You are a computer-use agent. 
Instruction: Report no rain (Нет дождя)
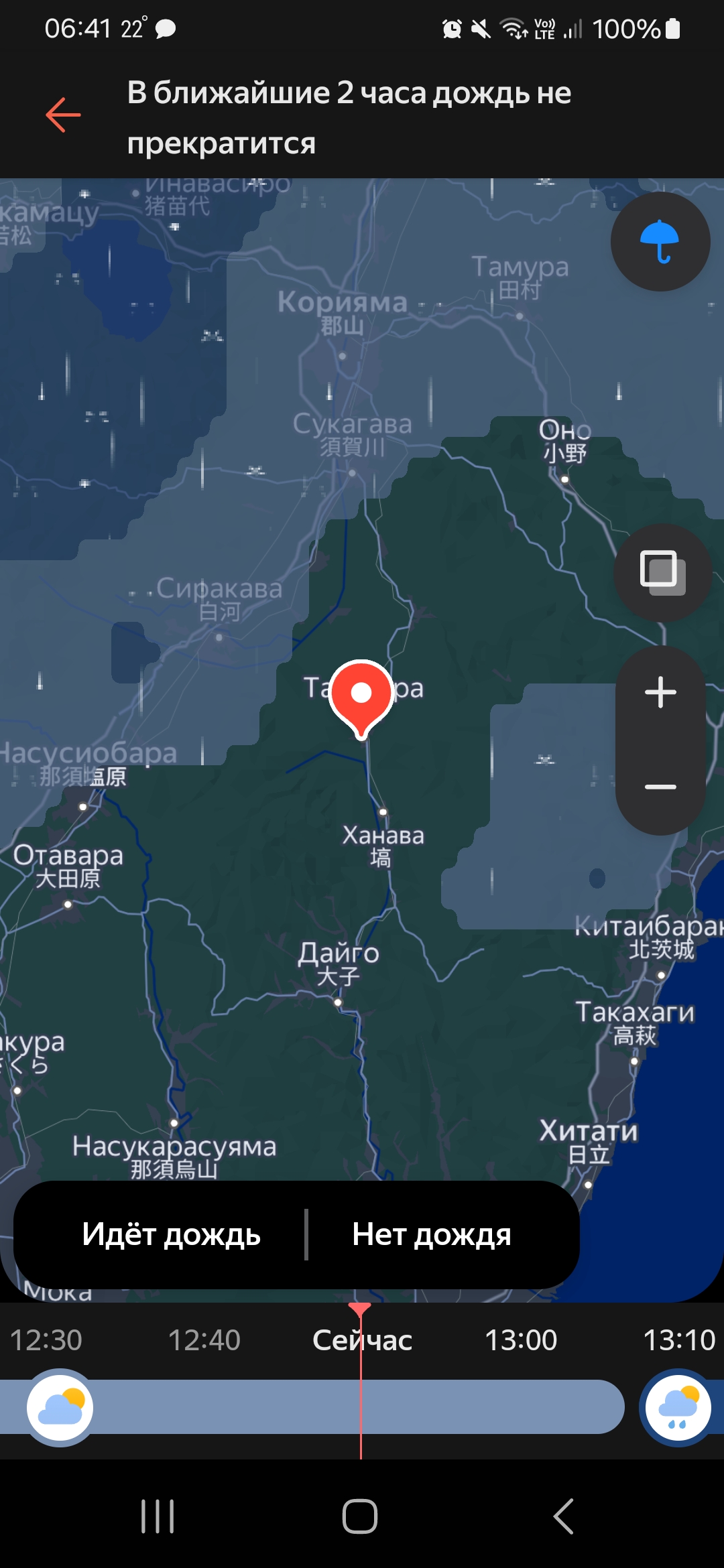click(x=432, y=1234)
